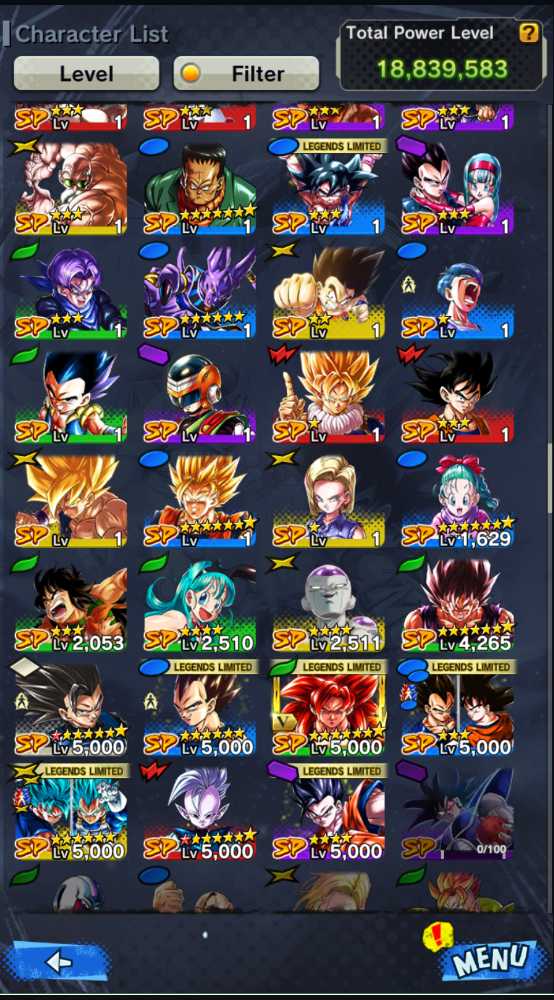Screen dimensions: 554x1000
Task: Open the Filter options
Action: pyautogui.click(x=246, y=74)
